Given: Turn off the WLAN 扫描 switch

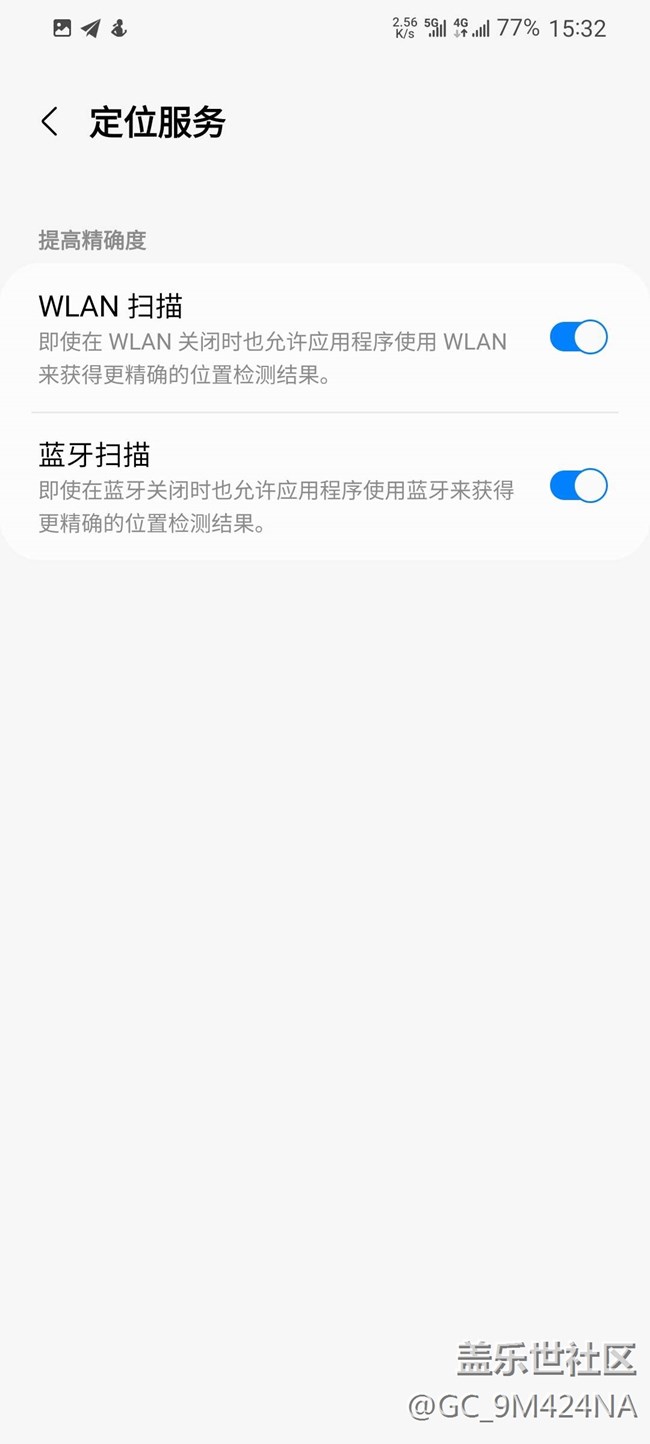Looking at the screenshot, I should [578, 337].
